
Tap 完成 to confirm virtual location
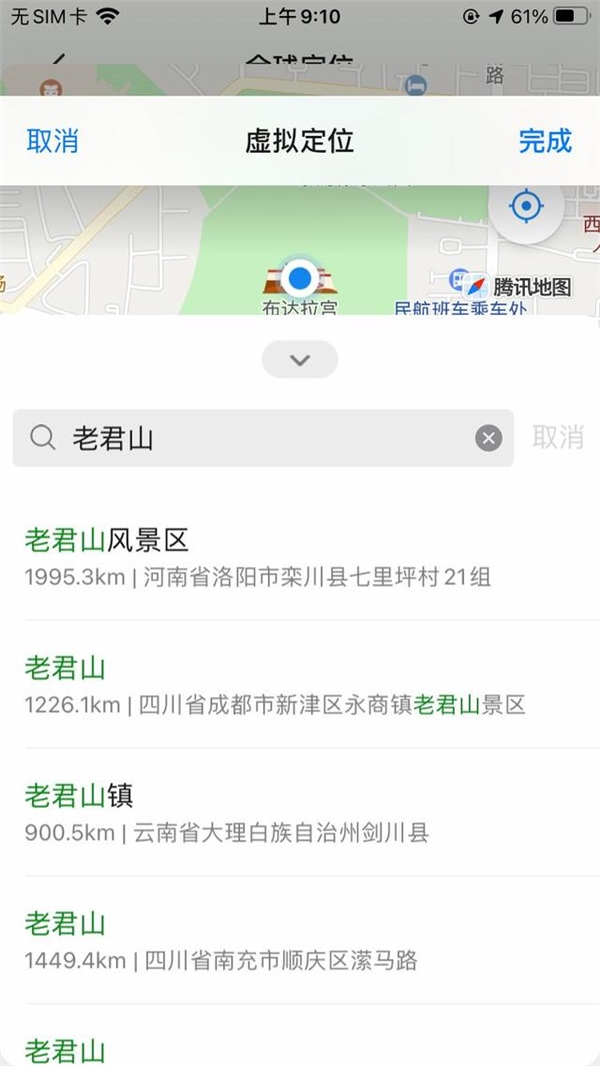point(545,141)
